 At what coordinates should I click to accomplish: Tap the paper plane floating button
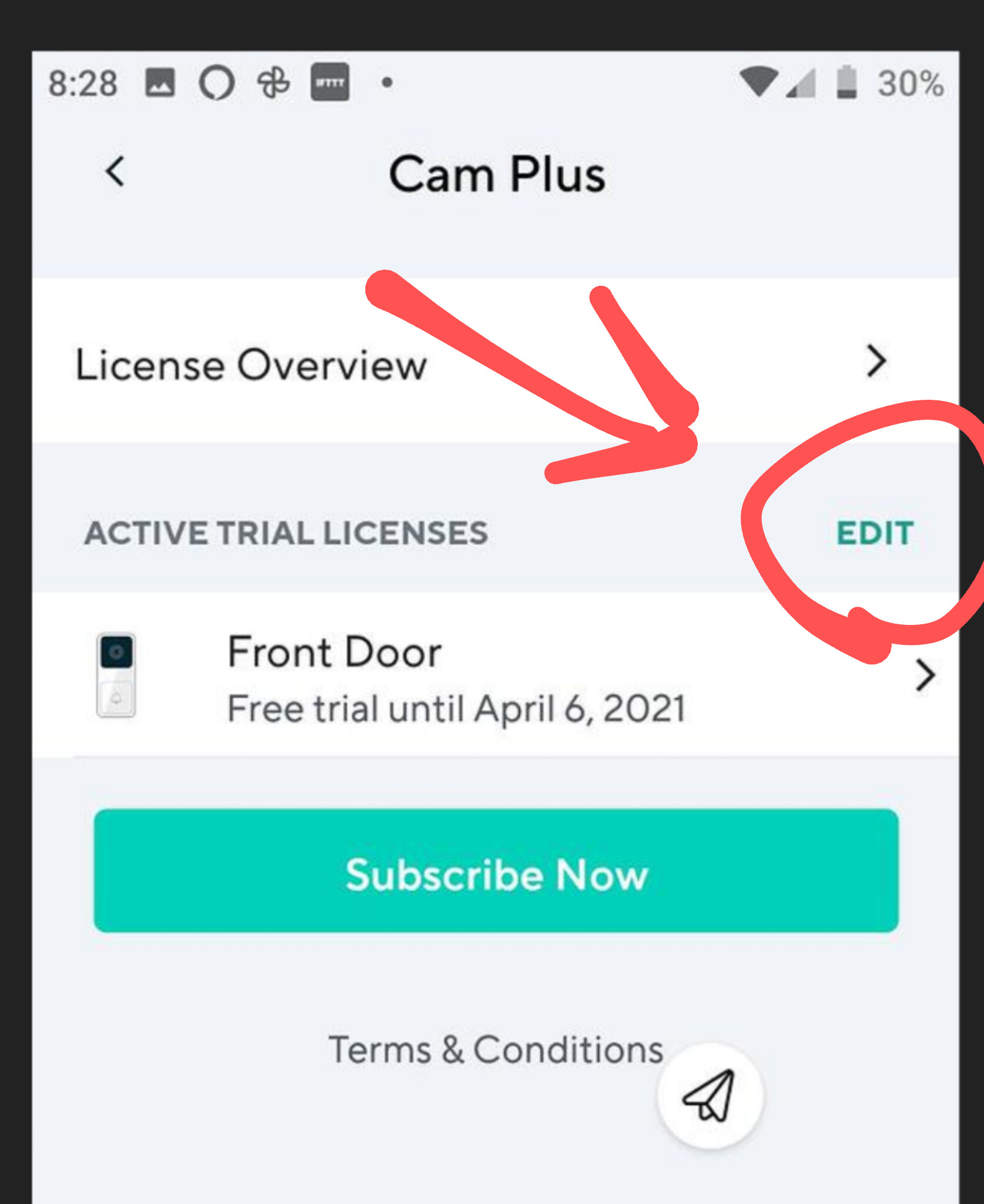coord(709,1096)
